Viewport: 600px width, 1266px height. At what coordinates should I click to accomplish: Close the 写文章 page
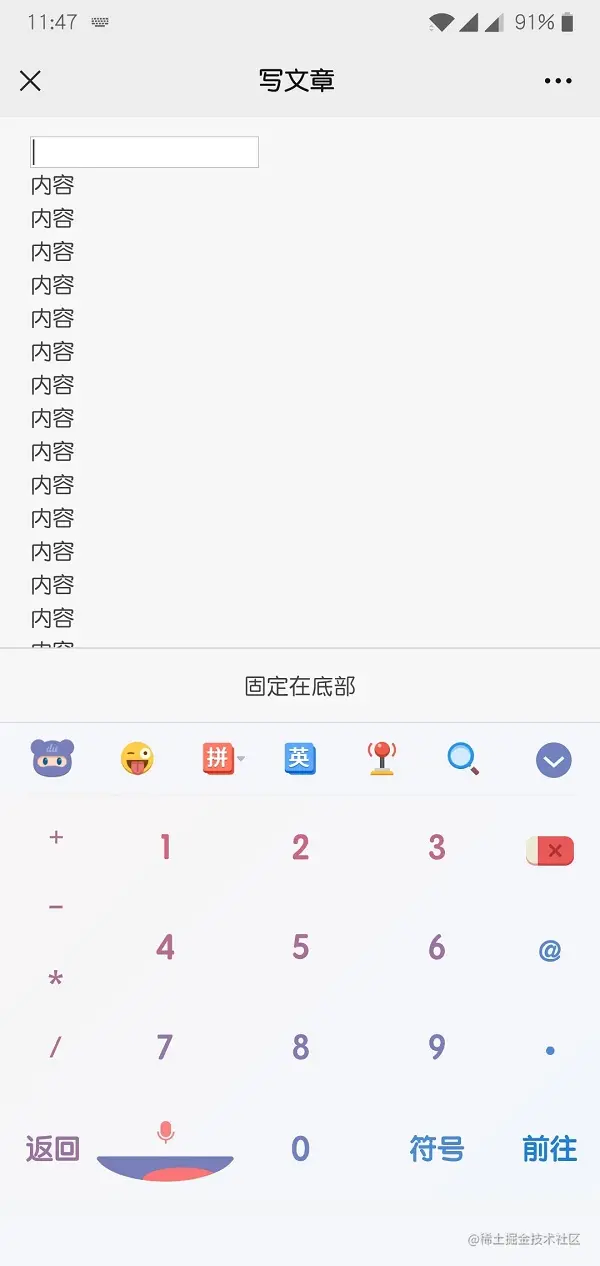point(30,81)
